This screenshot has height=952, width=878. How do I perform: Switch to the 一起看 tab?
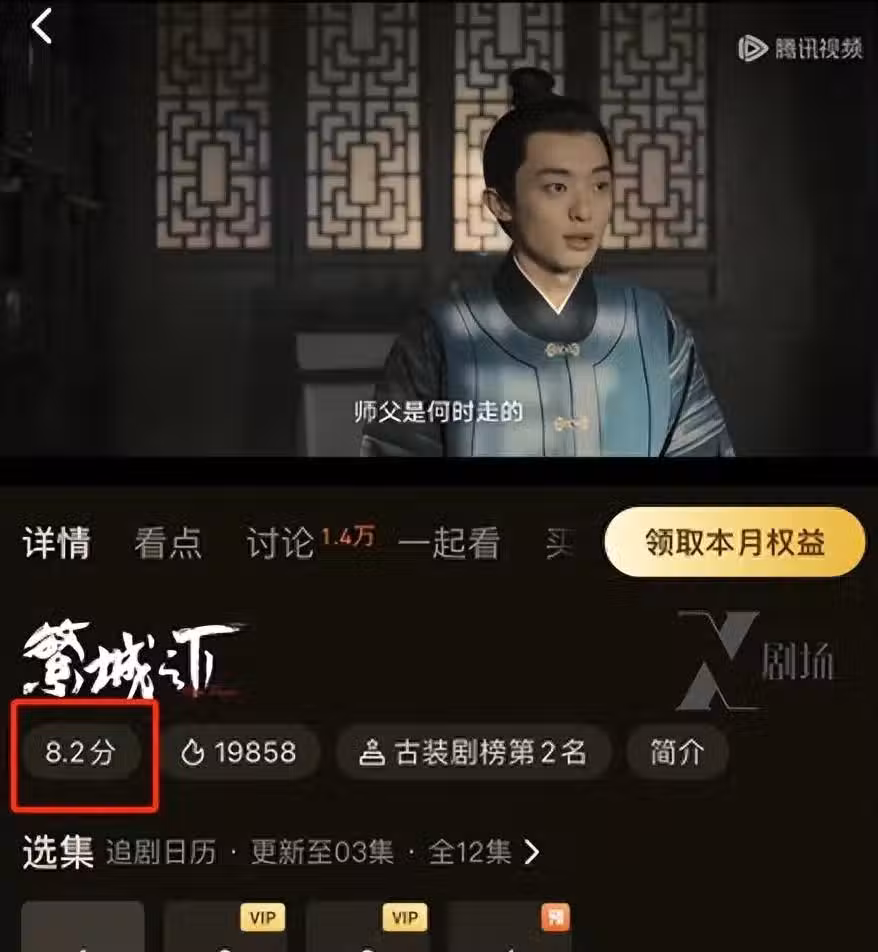tap(449, 543)
